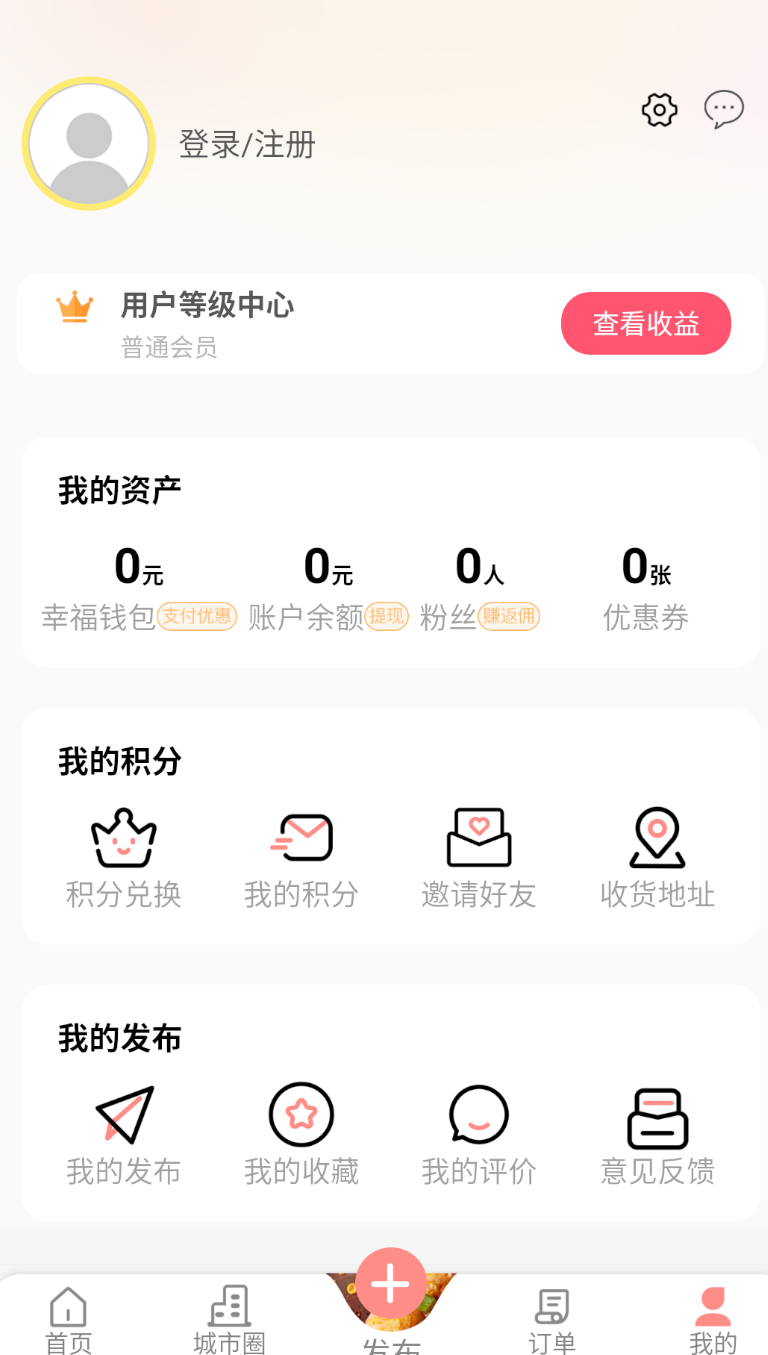Switch to the 订单 tab
The width and height of the screenshot is (768, 1355).
(x=551, y=1320)
